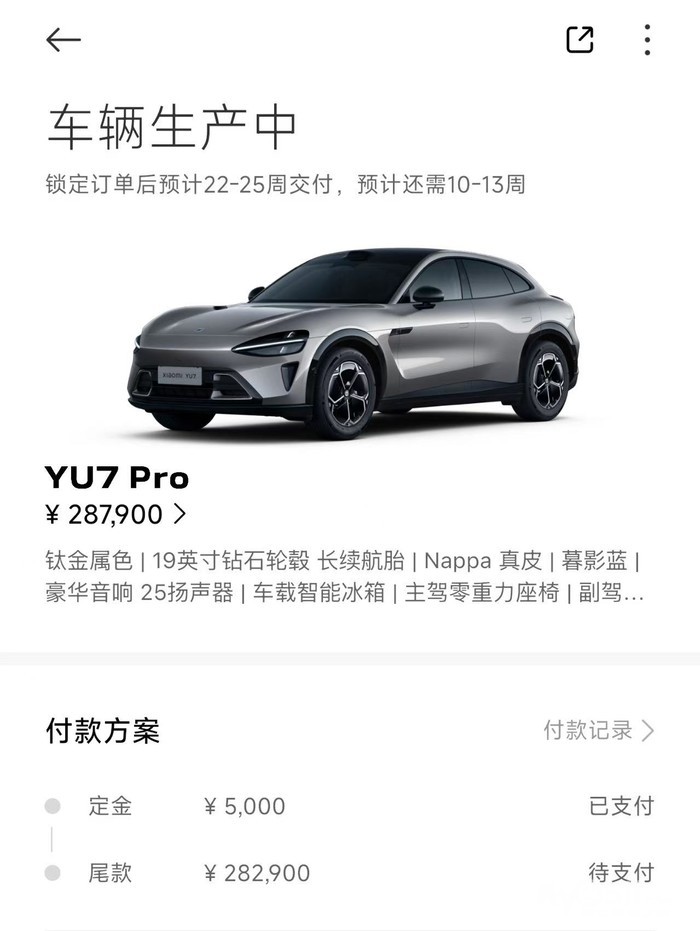Image resolution: width=700 pixels, height=931 pixels.
Task: Open the three-dot overflow menu
Action: (647, 40)
